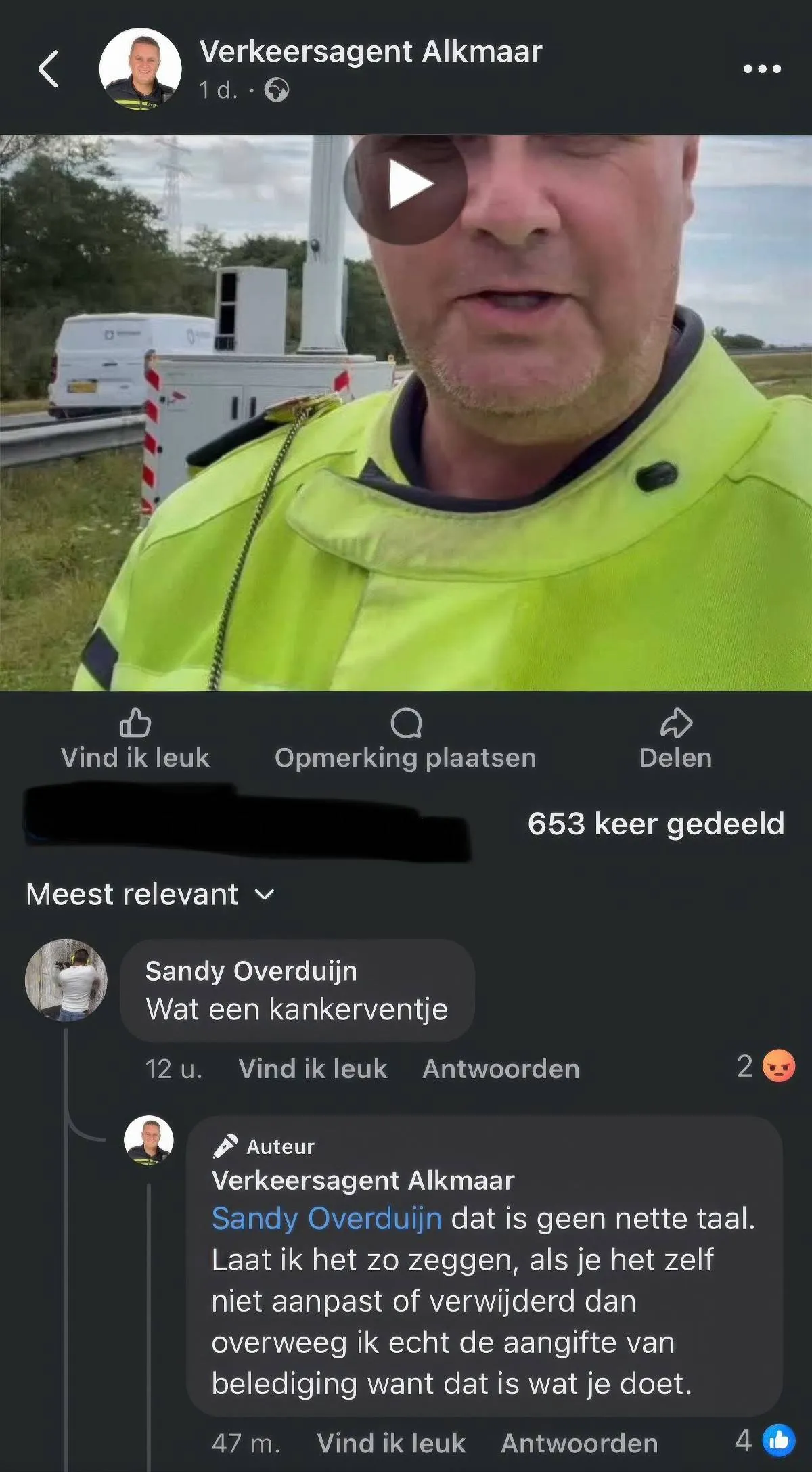812x1472 pixels.
Task: Tap Antwoorden under the author's reply
Action: point(579,1444)
